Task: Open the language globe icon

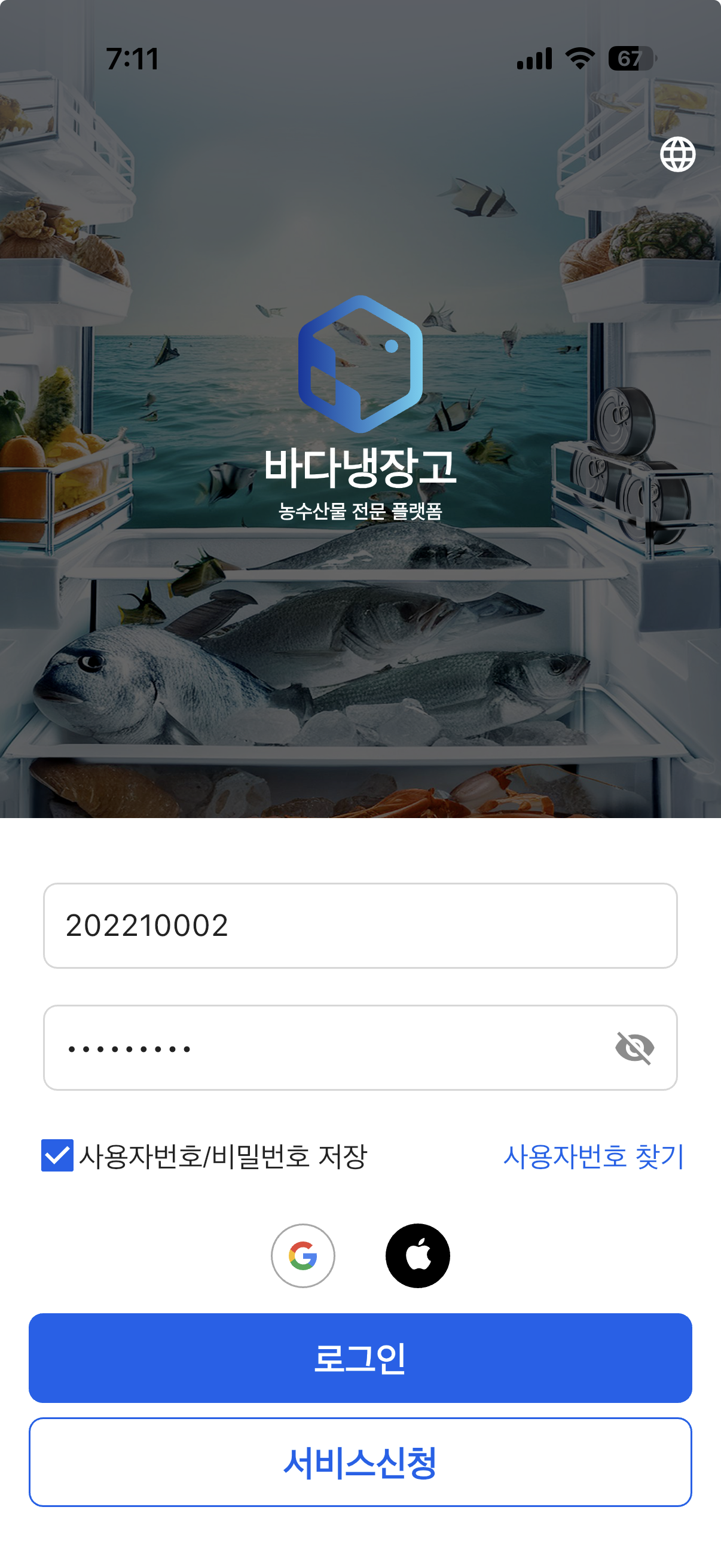Action: coord(677,154)
